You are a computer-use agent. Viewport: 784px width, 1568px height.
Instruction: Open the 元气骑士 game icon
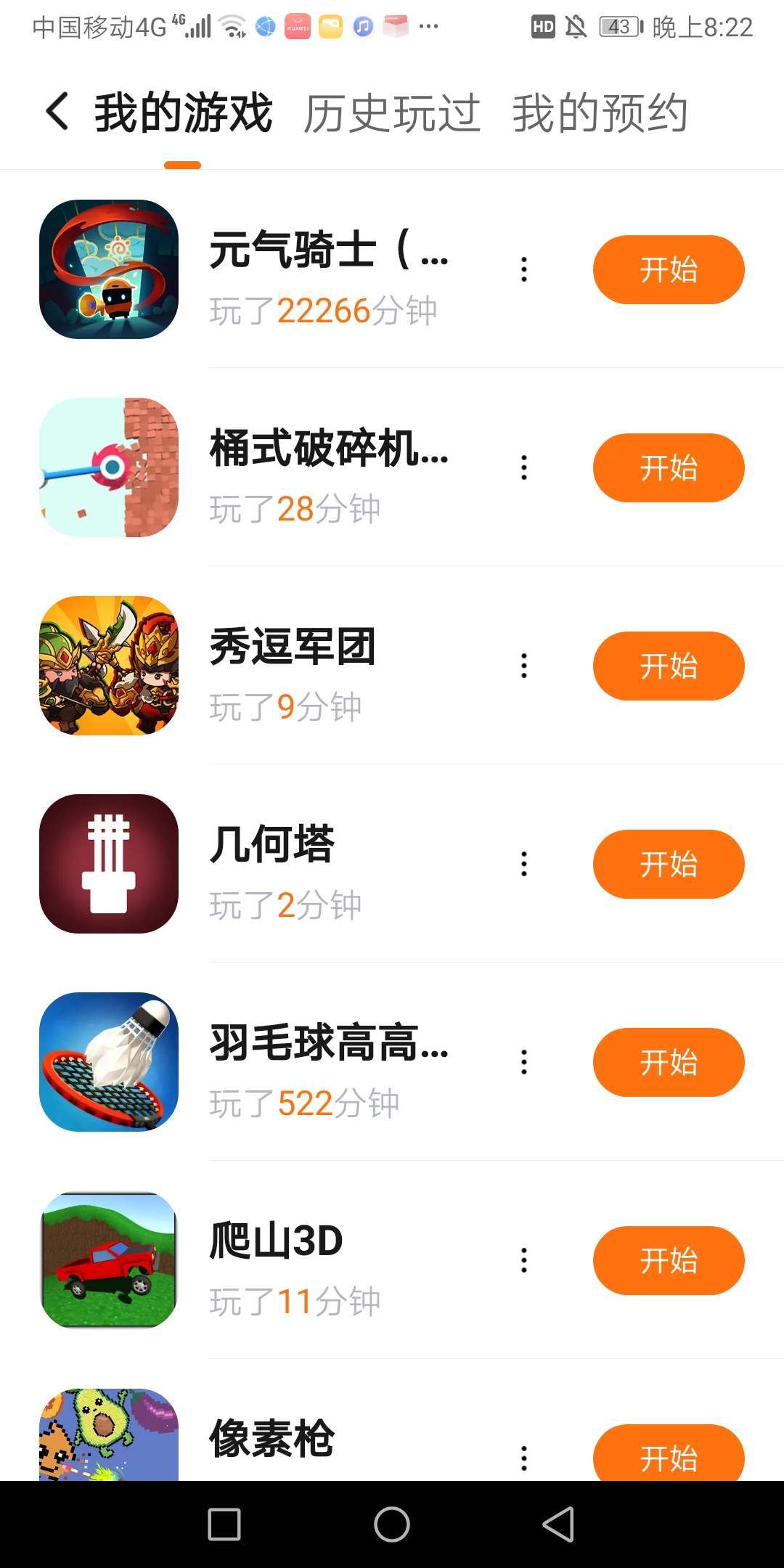point(109,269)
